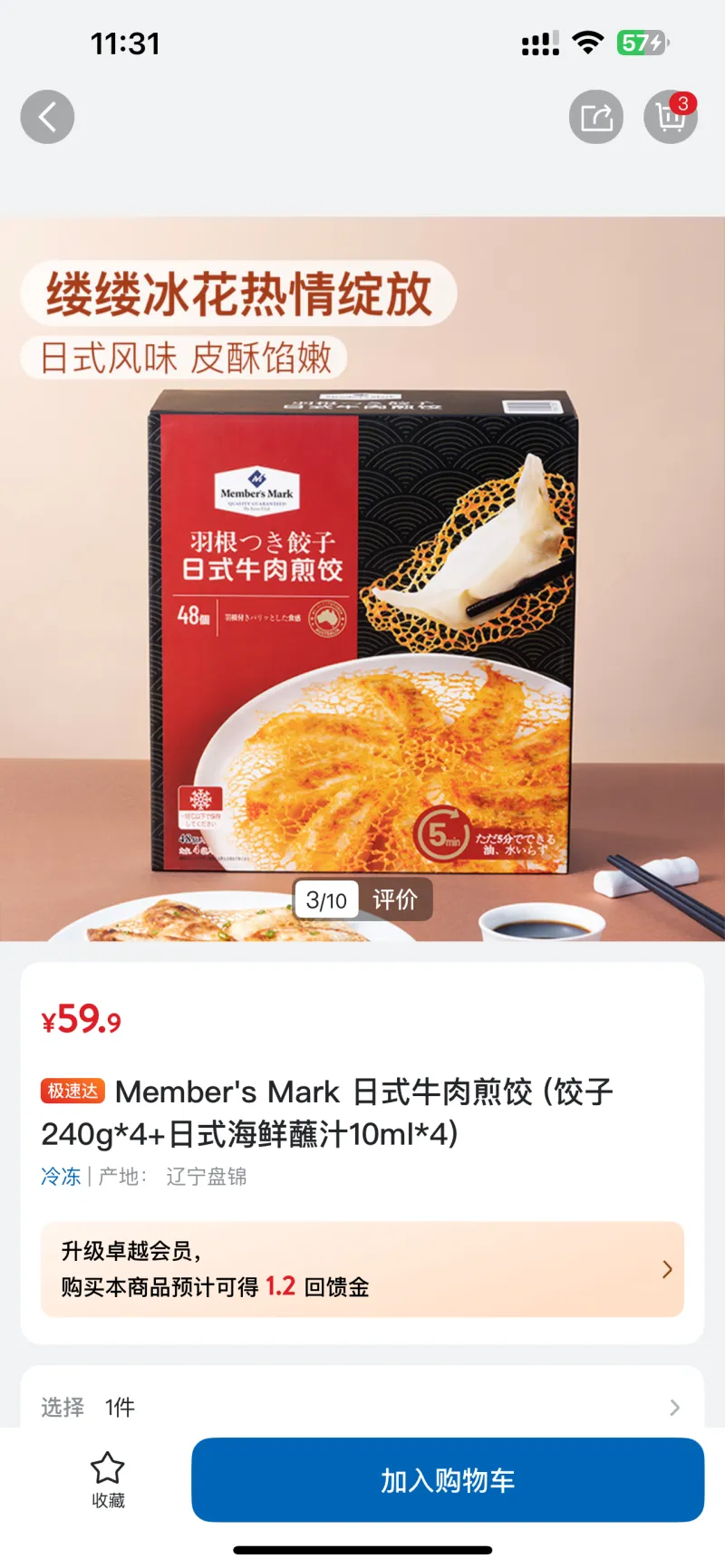Save this product with the 收藏 star
Image resolution: width=725 pixels, height=1568 pixels.
[108, 1479]
